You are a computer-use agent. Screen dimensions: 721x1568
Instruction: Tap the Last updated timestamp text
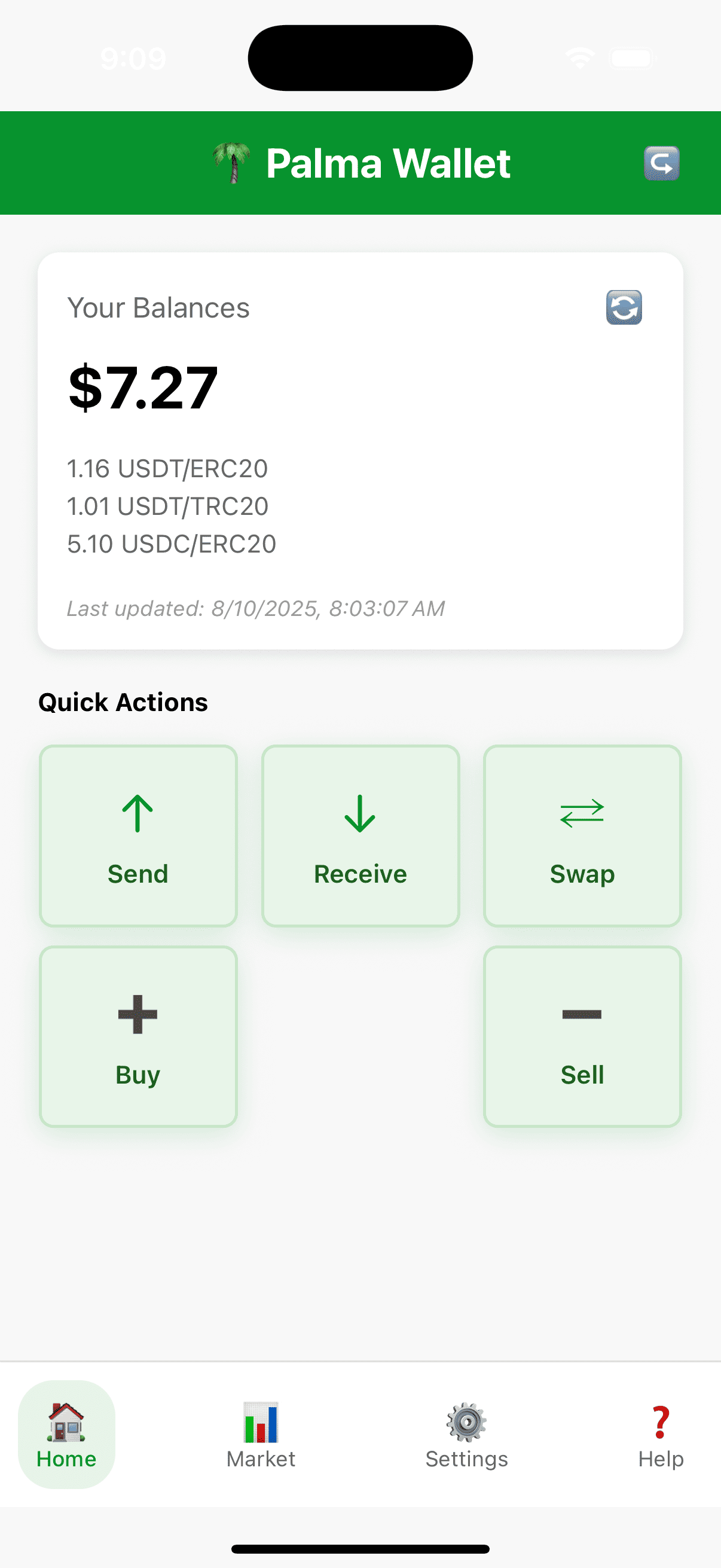click(255, 608)
